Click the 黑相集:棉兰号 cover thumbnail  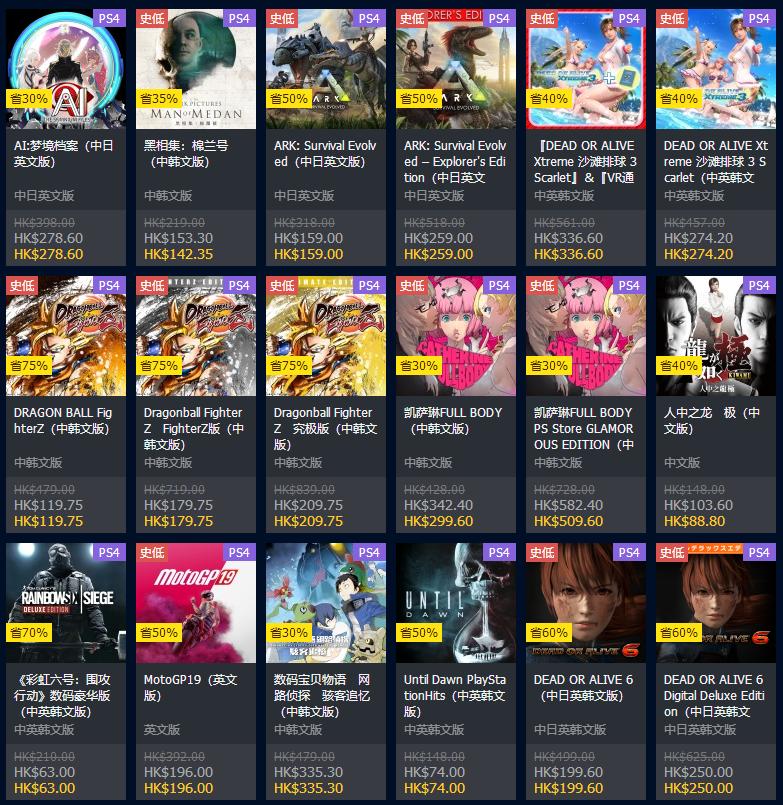coord(196,68)
